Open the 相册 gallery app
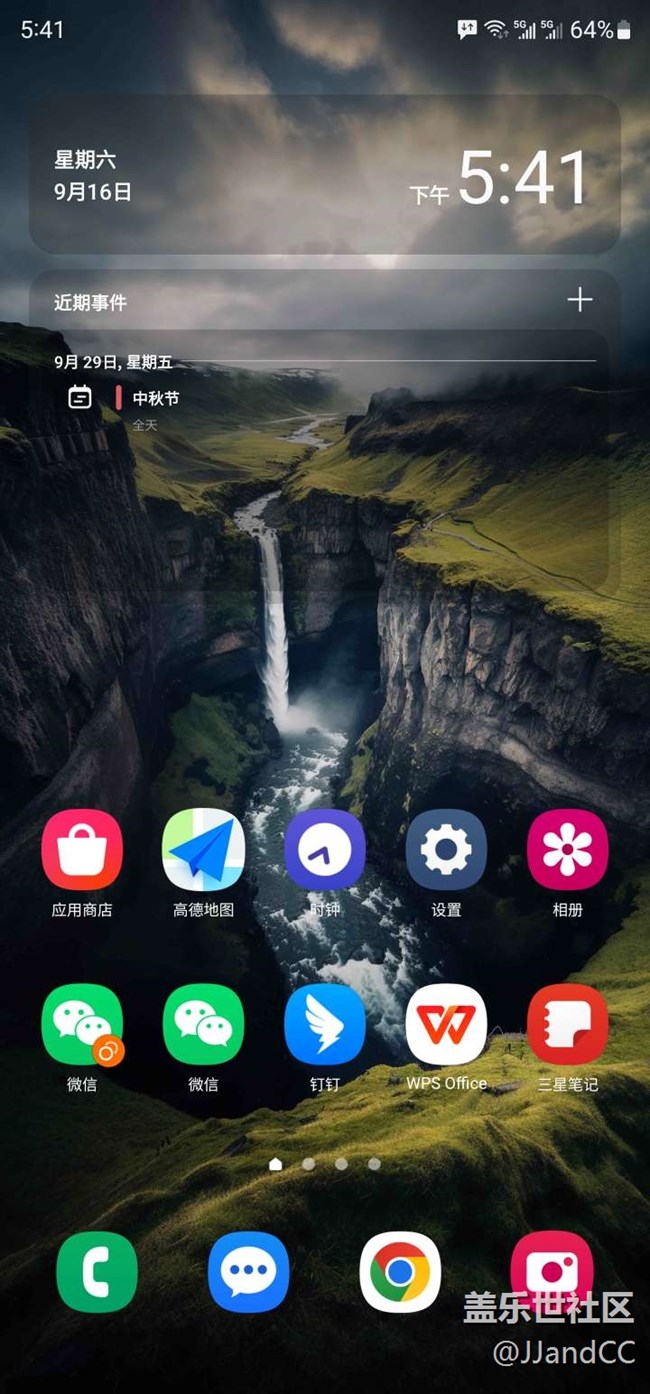The image size is (650, 1394). point(567,850)
